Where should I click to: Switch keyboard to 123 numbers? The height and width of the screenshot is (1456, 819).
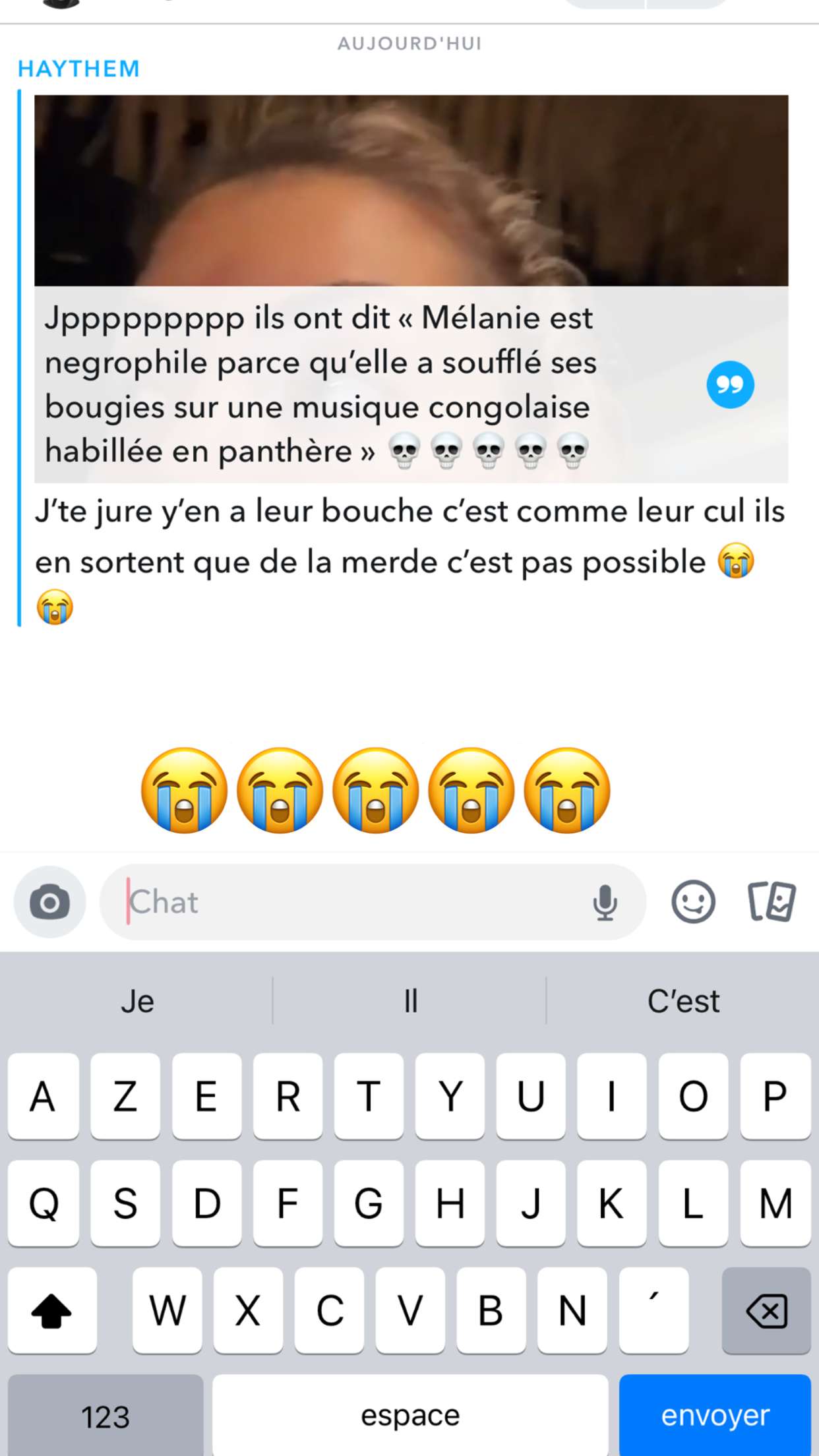coord(106,1414)
